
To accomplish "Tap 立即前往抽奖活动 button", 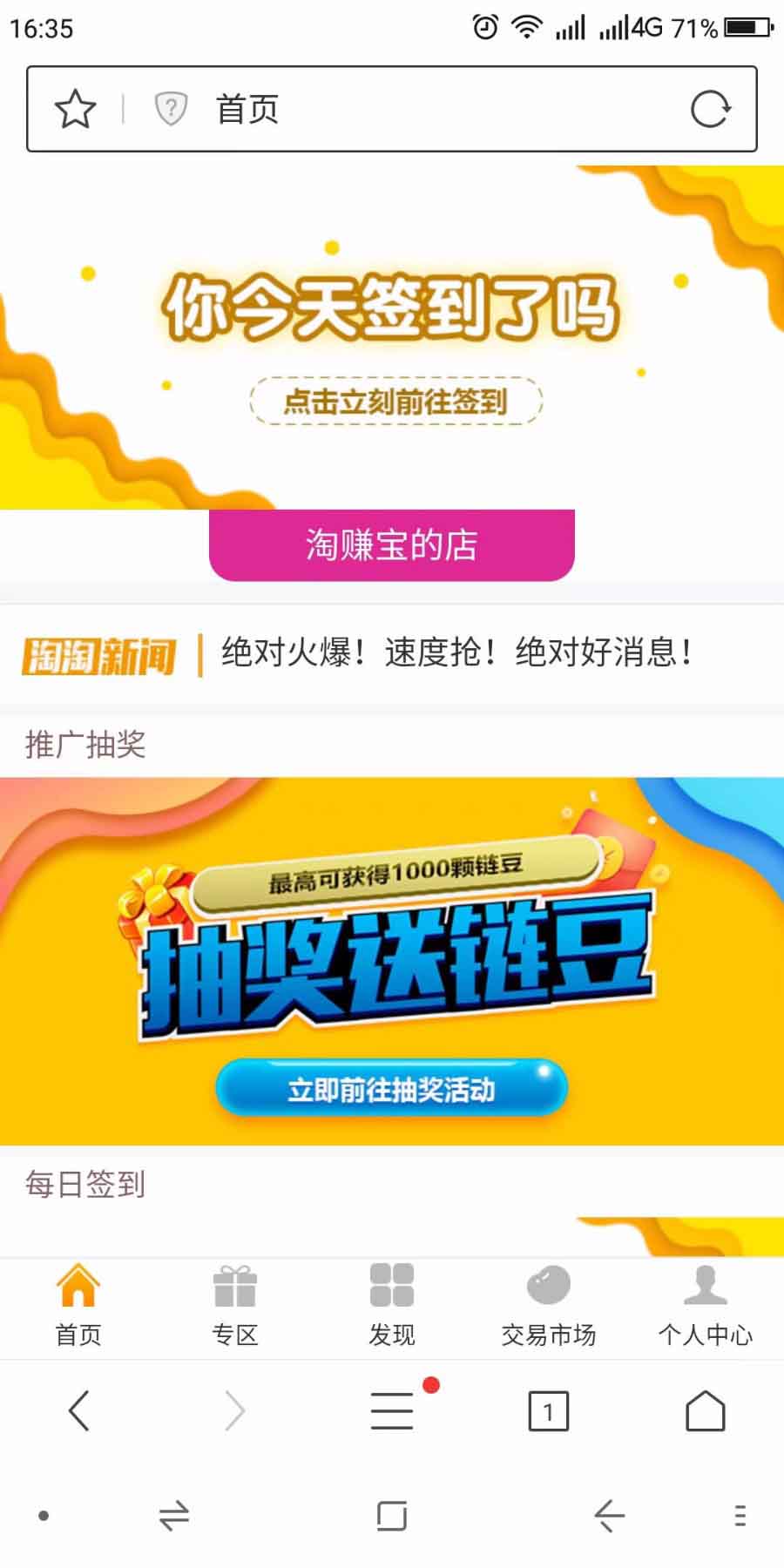I will point(392,1089).
